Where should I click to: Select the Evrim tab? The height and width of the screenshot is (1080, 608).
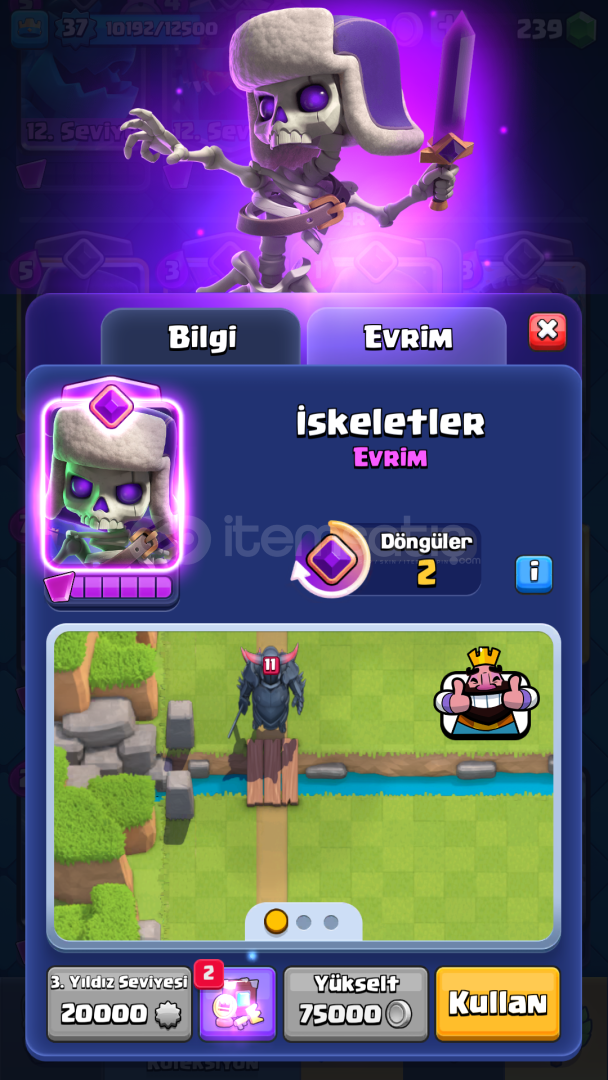click(407, 337)
